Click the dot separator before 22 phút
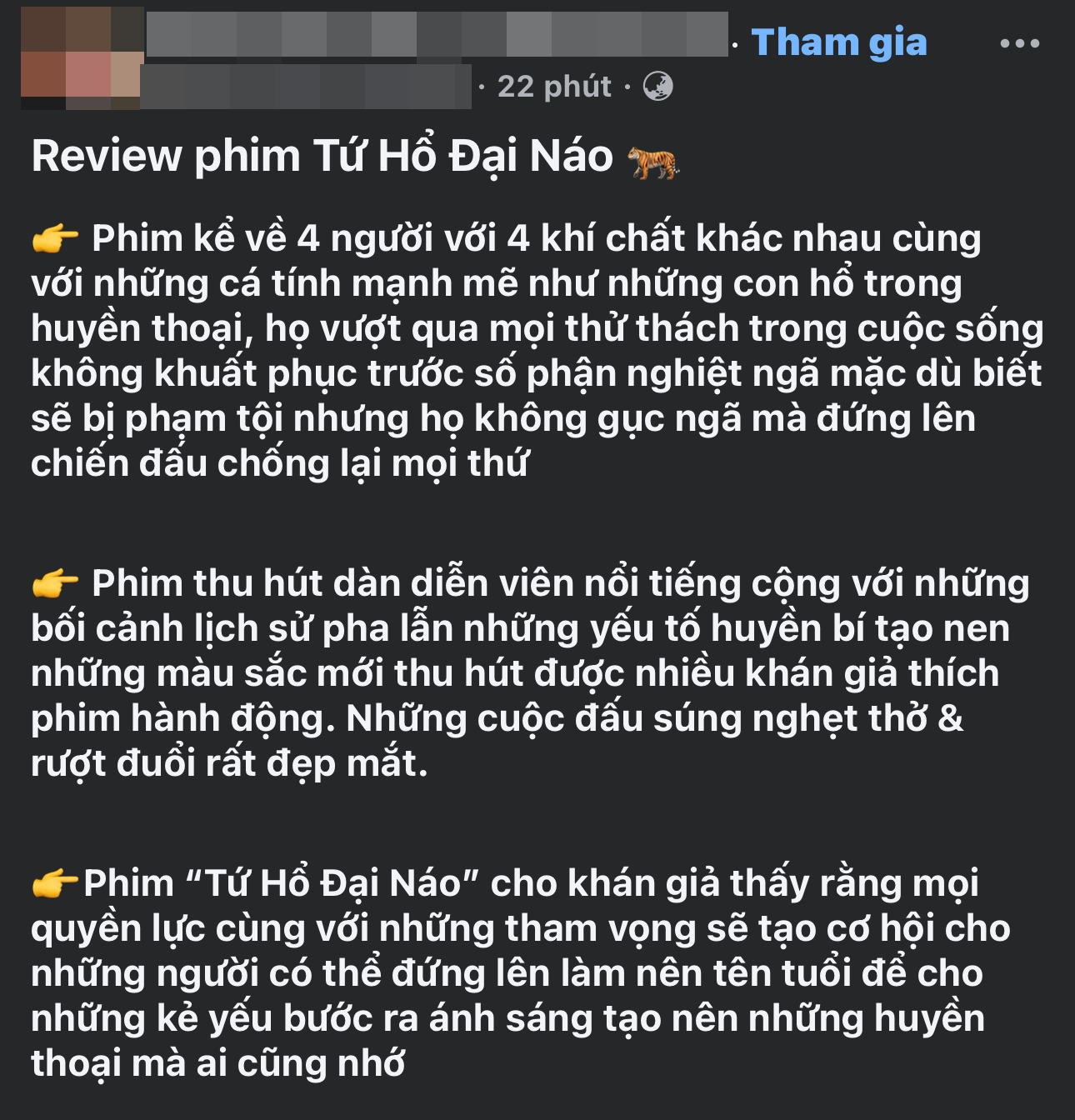 482,86
